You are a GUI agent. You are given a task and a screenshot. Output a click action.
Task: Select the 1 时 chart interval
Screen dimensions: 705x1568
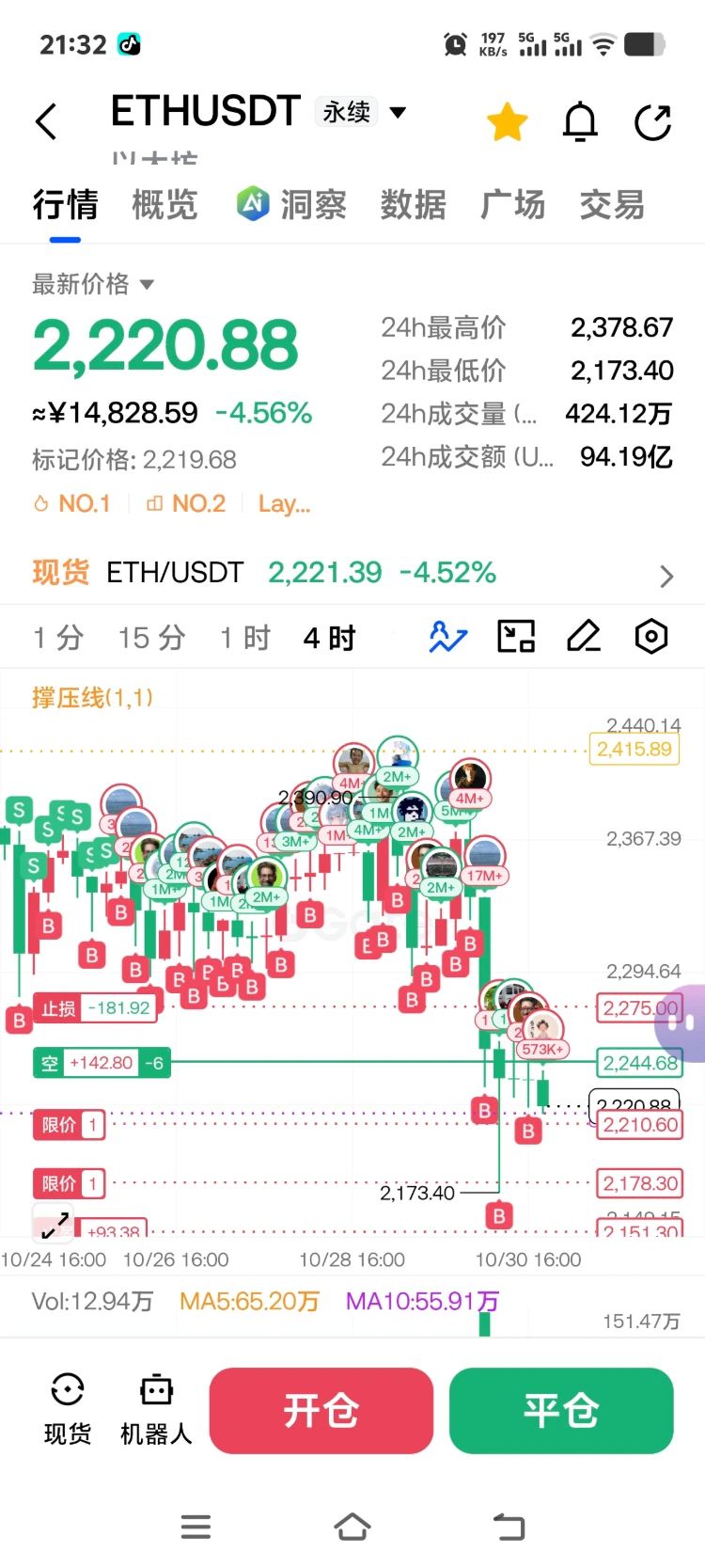245,638
